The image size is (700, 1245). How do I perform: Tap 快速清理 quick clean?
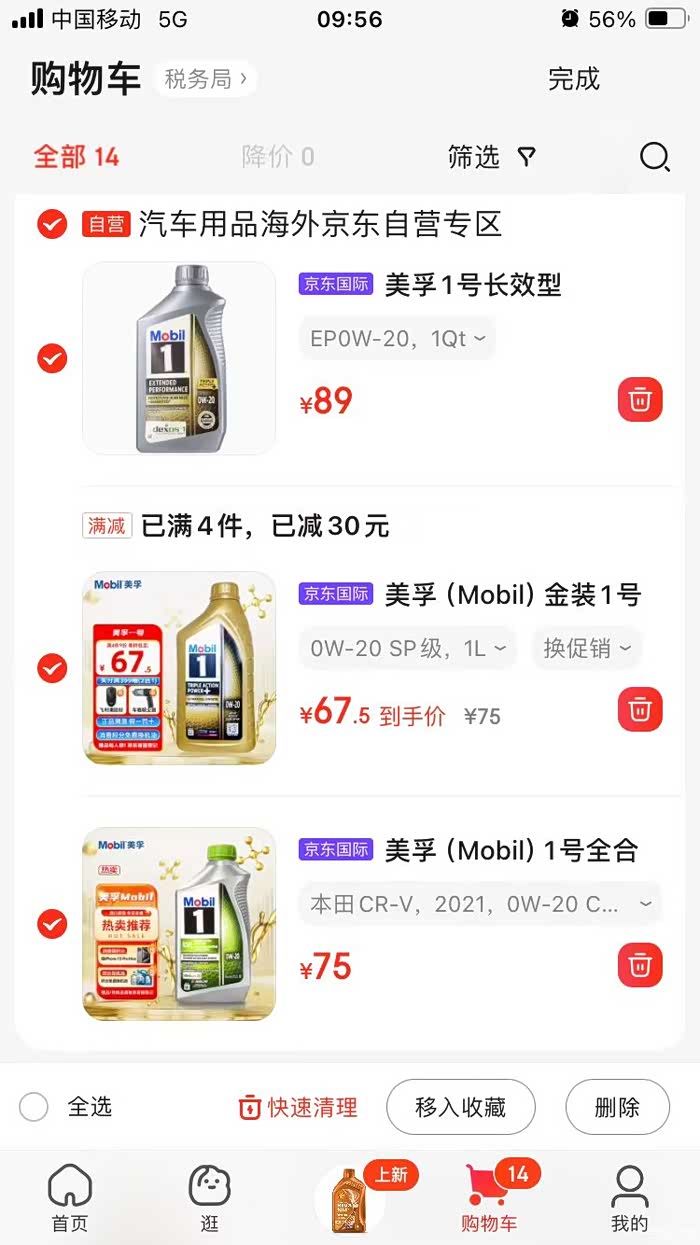pos(297,1107)
